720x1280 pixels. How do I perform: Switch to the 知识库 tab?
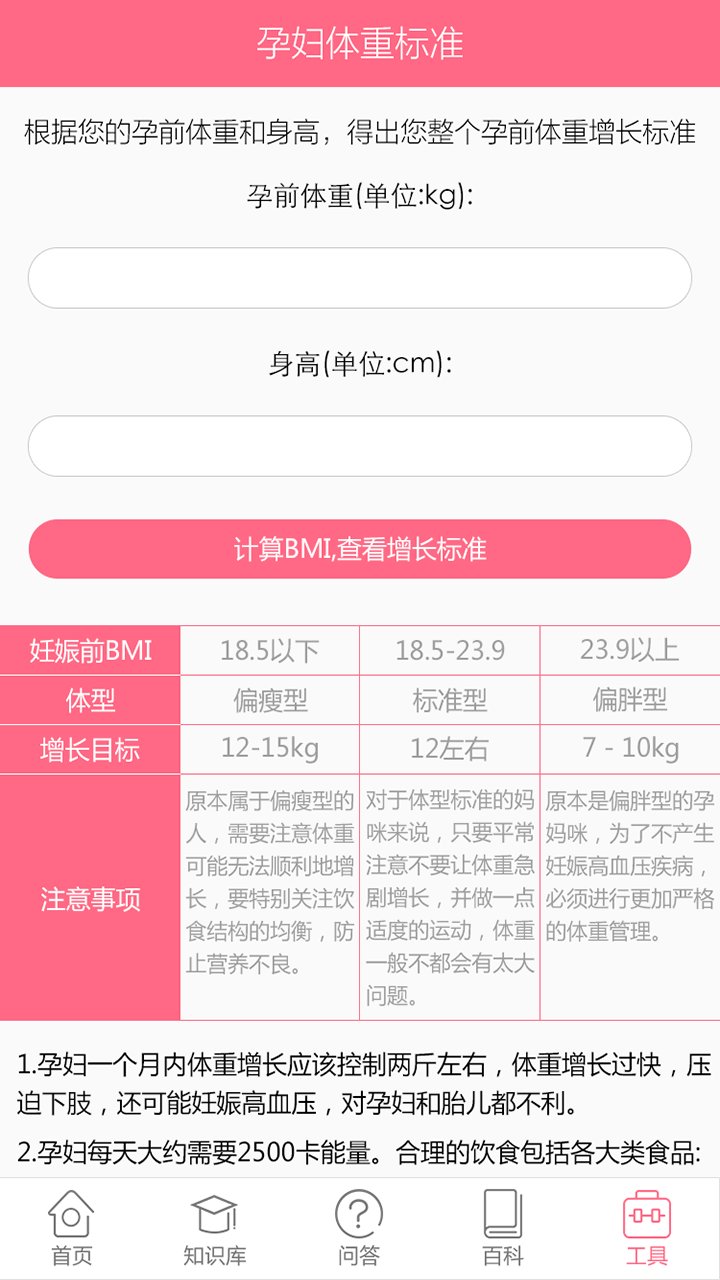[x=215, y=1228]
